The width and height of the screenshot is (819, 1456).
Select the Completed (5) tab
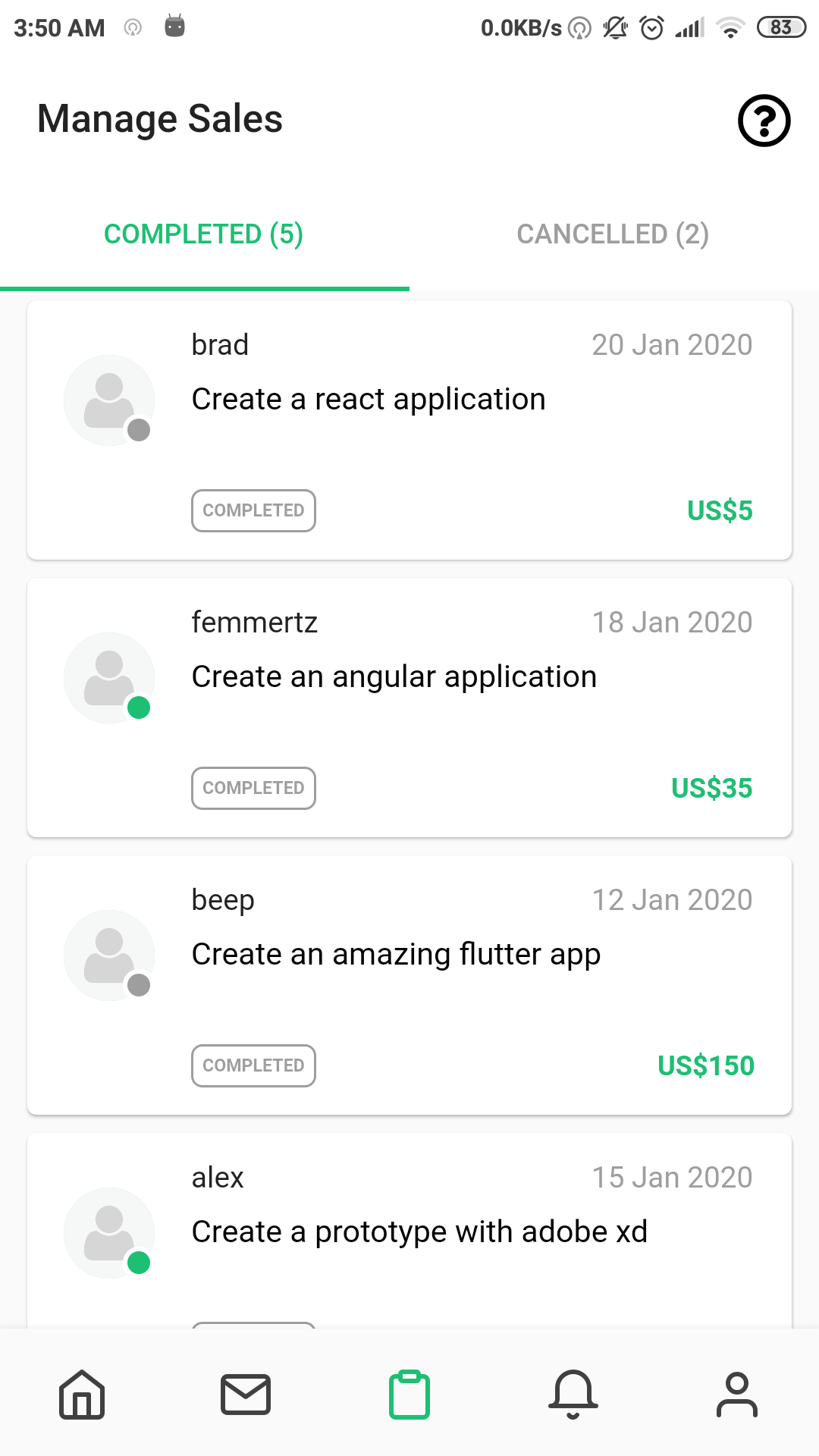204,234
